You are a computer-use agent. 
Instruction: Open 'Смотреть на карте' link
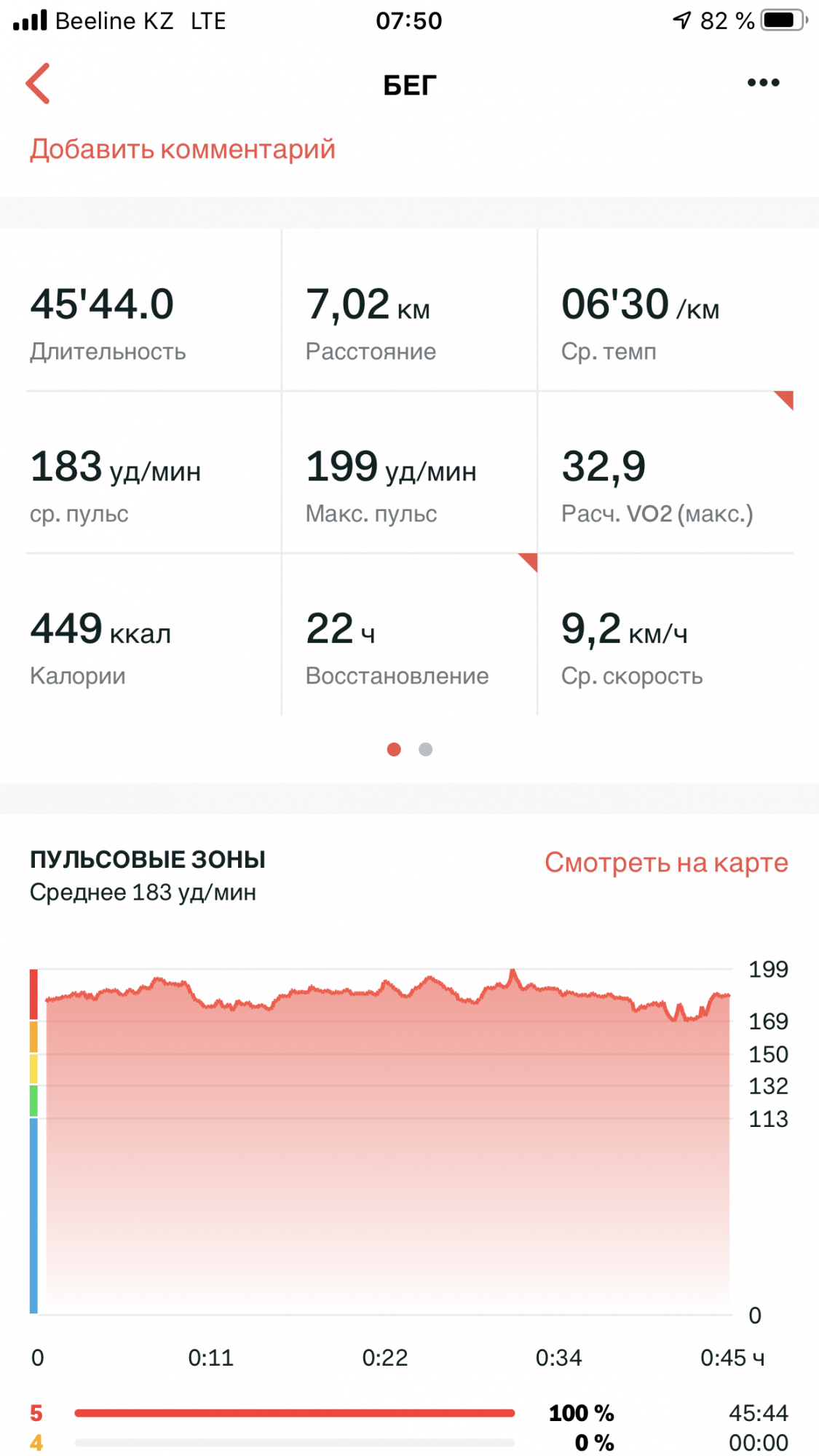pyautogui.click(x=665, y=862)
